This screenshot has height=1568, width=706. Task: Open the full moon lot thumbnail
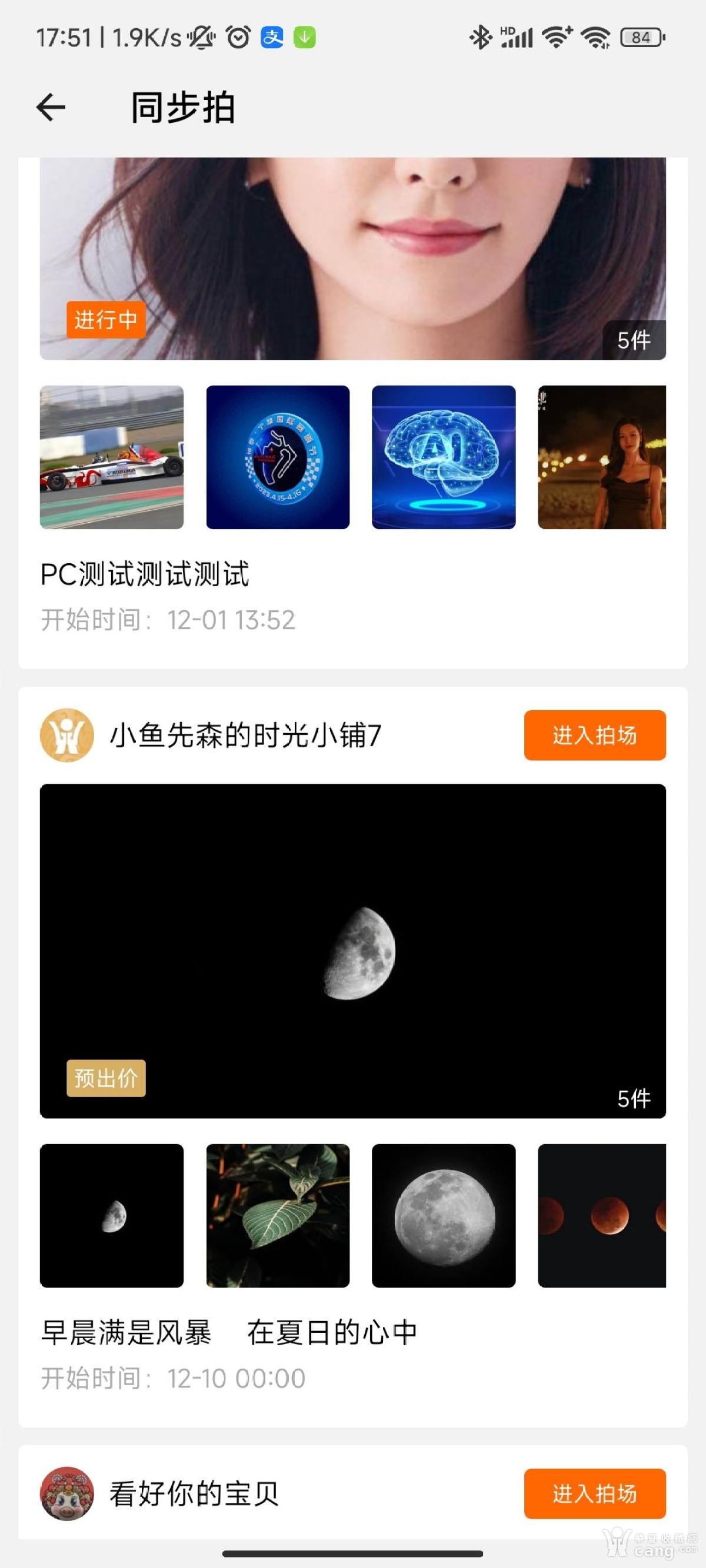[444, 1216]
